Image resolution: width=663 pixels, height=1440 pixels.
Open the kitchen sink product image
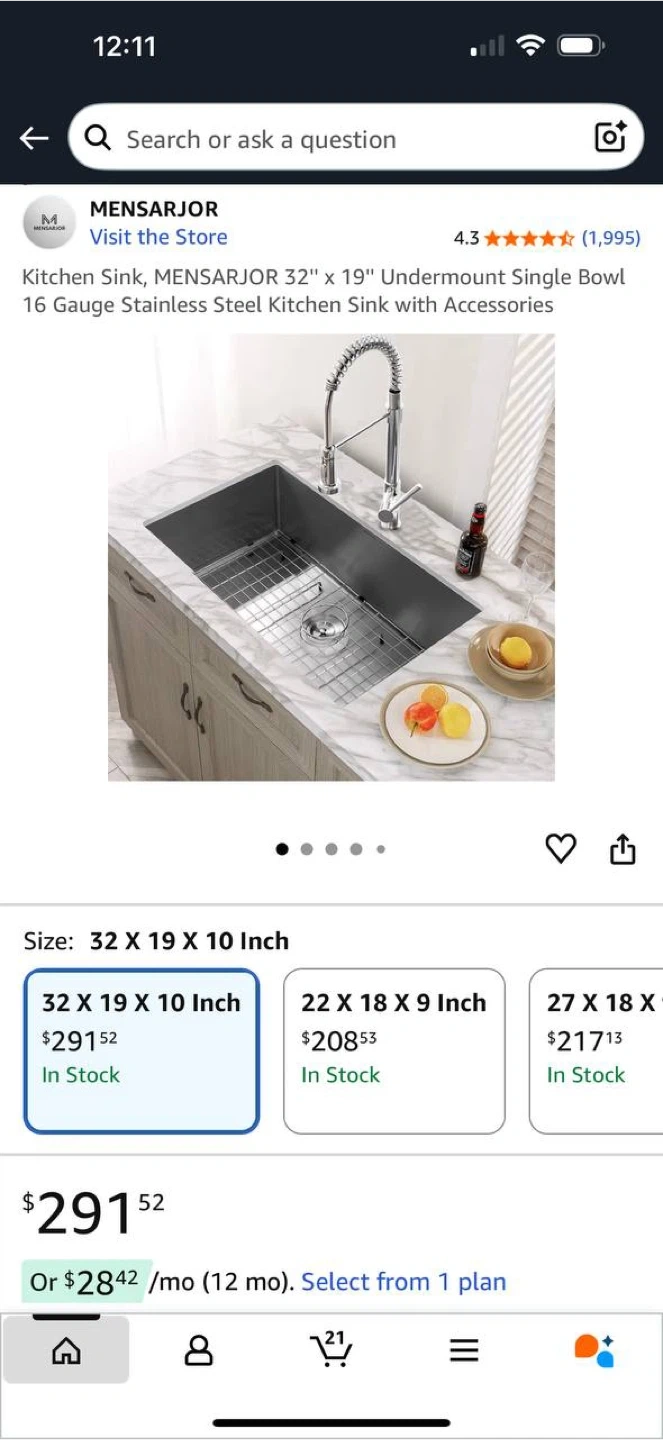(x=331, y=557)
